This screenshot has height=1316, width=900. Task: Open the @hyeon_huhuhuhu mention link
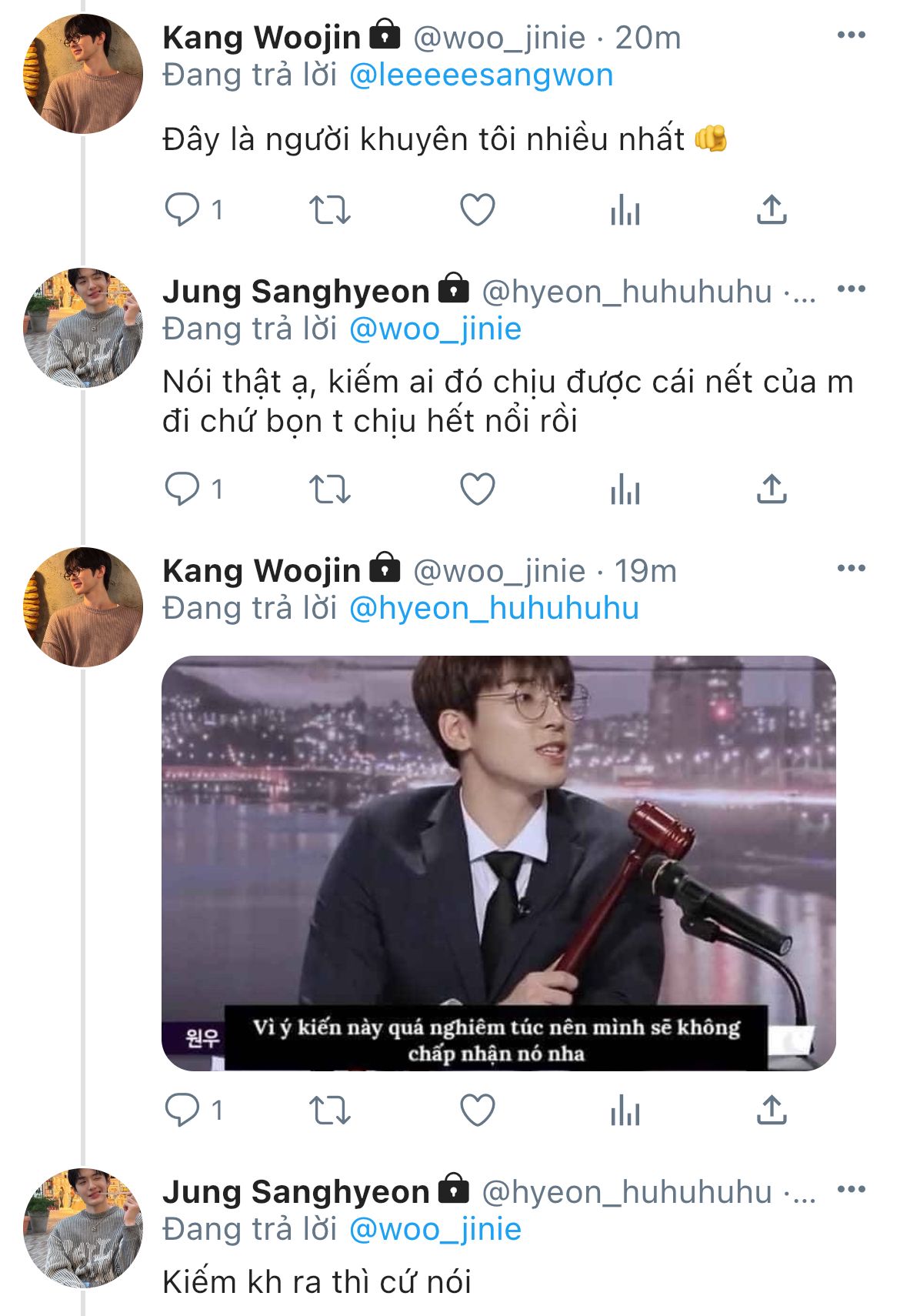pos(494,609)
